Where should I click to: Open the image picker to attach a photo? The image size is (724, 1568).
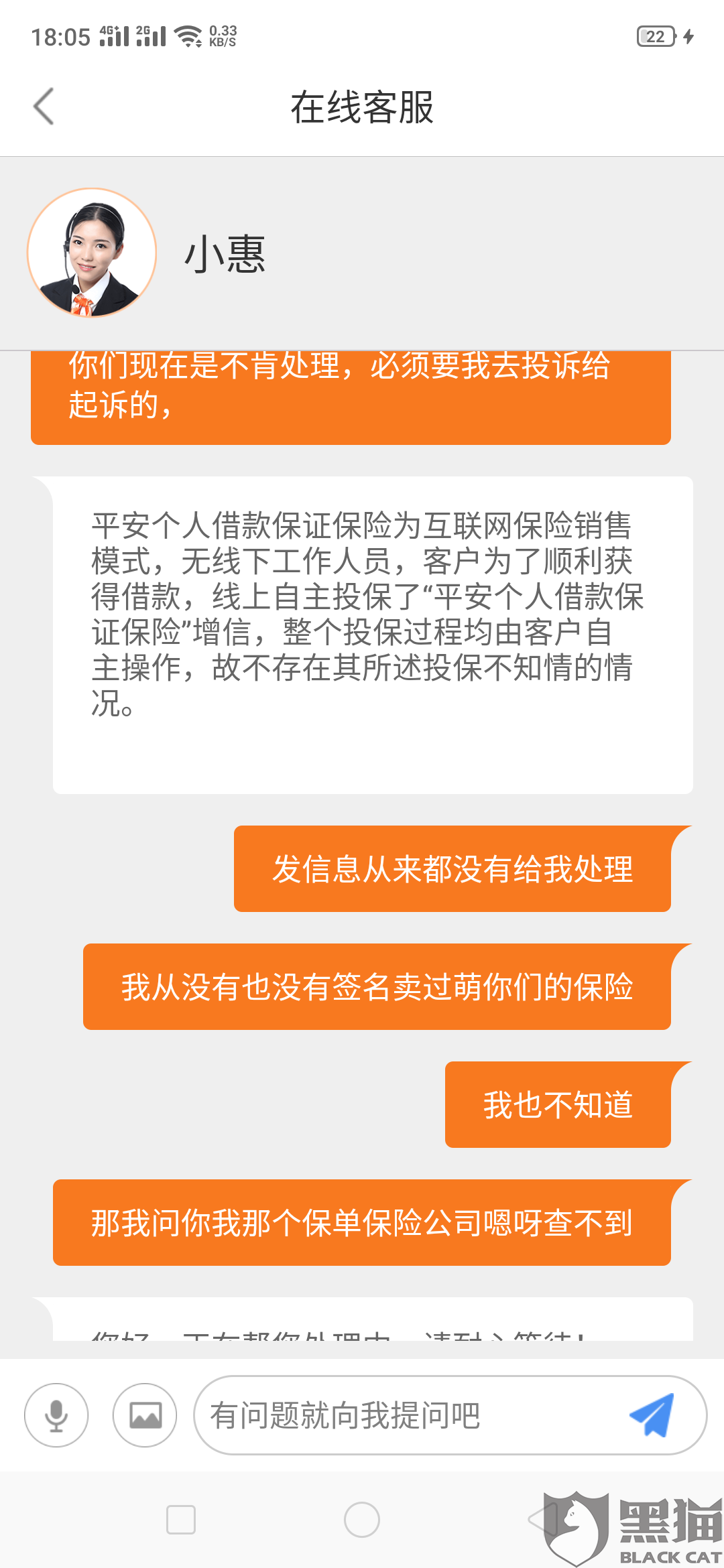145,1415
